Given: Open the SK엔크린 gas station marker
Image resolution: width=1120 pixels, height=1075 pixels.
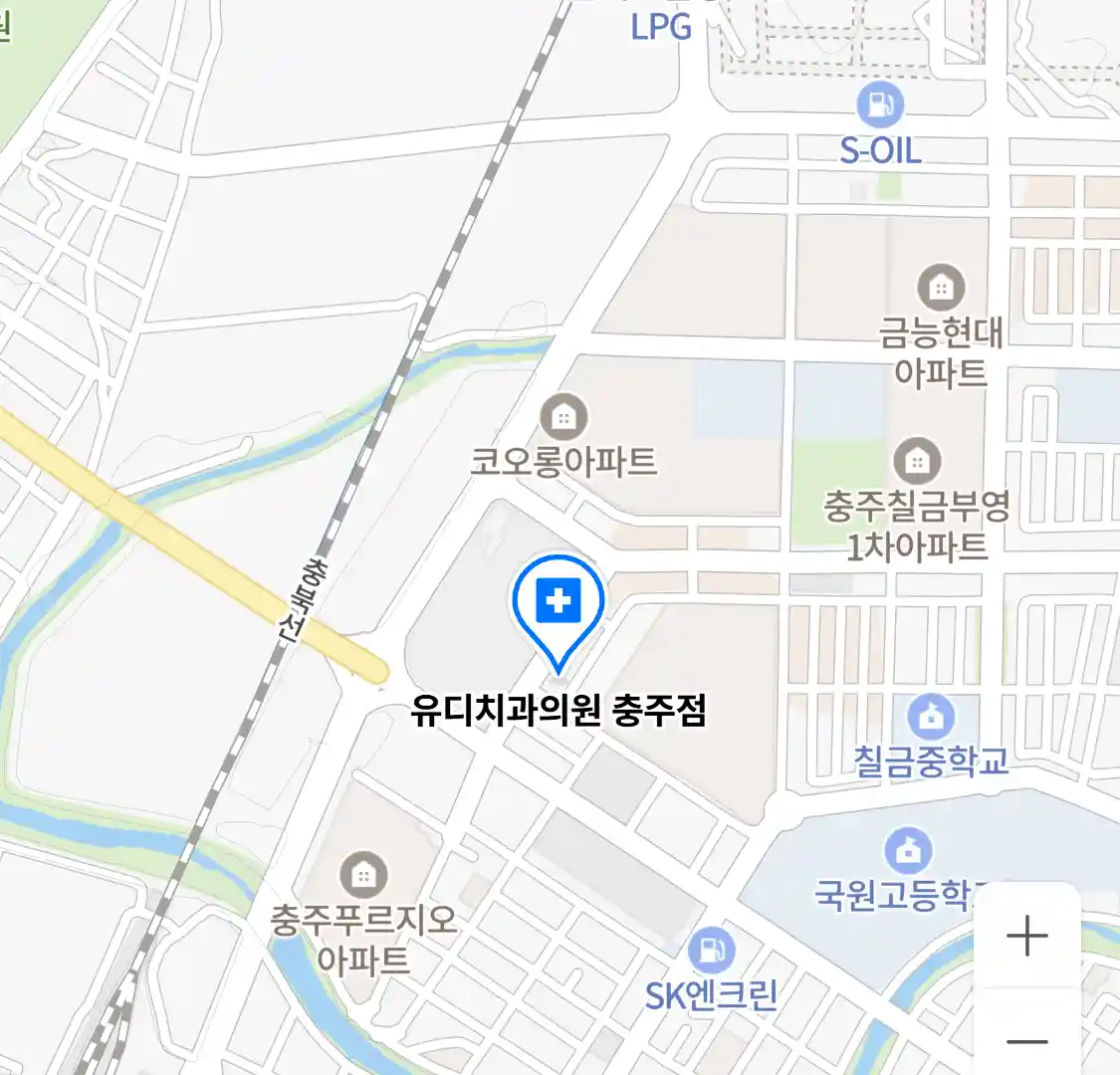Looking at the screenshot, I should coord(711,951).
